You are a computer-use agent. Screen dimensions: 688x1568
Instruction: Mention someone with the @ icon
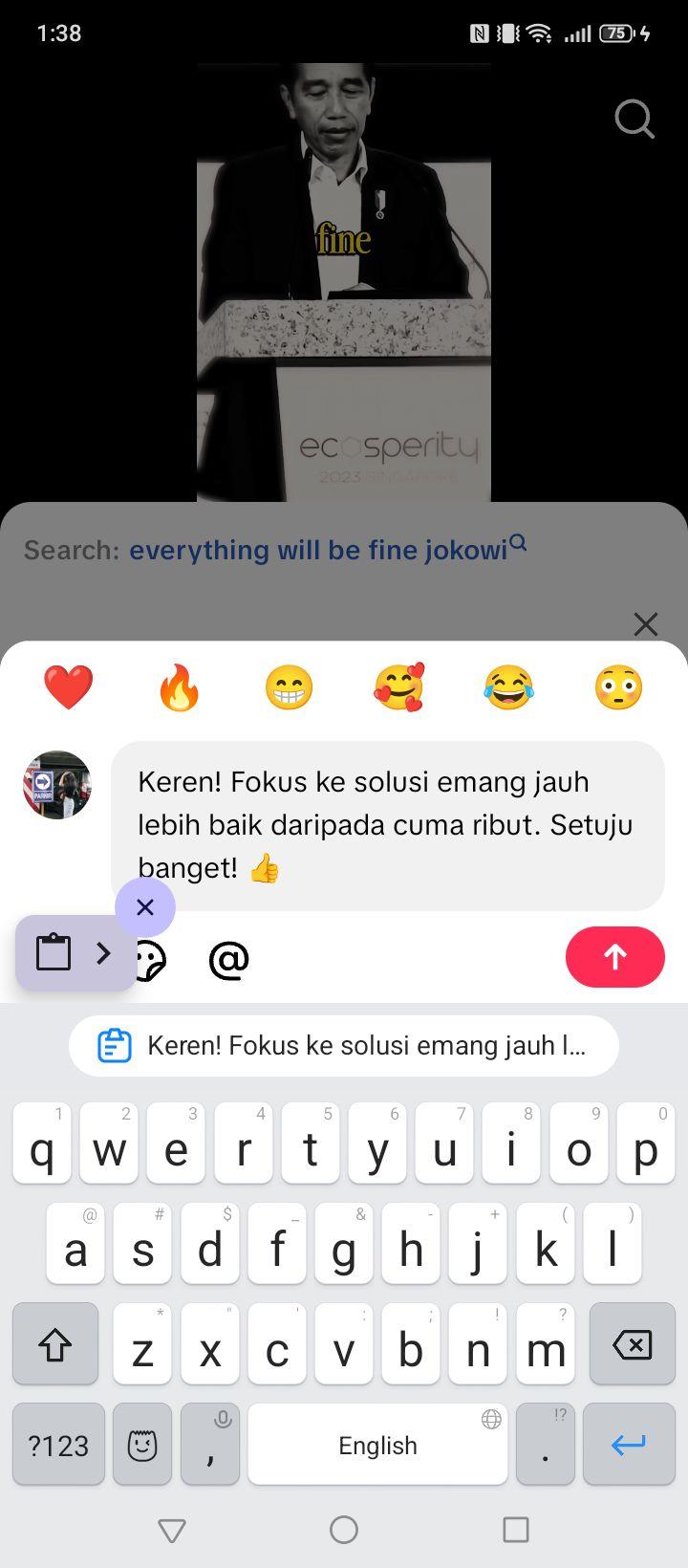coord(228,959)
